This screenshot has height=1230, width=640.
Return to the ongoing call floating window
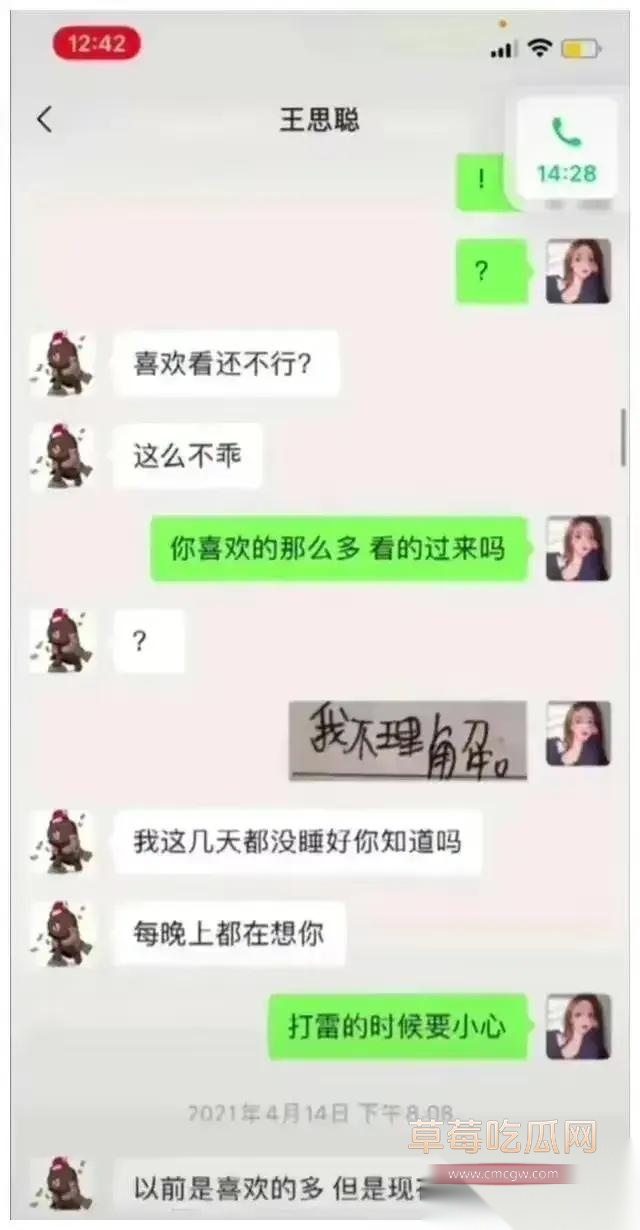[566, 150]
